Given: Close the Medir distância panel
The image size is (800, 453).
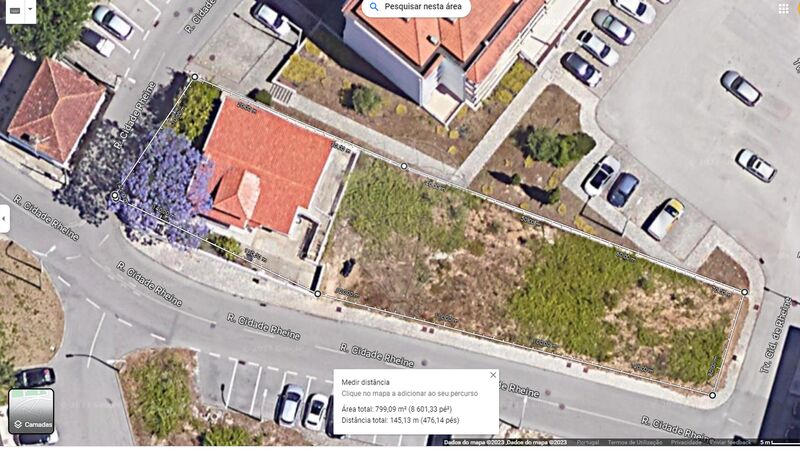Looking at the screenshot, I should (x=493, y=376).
